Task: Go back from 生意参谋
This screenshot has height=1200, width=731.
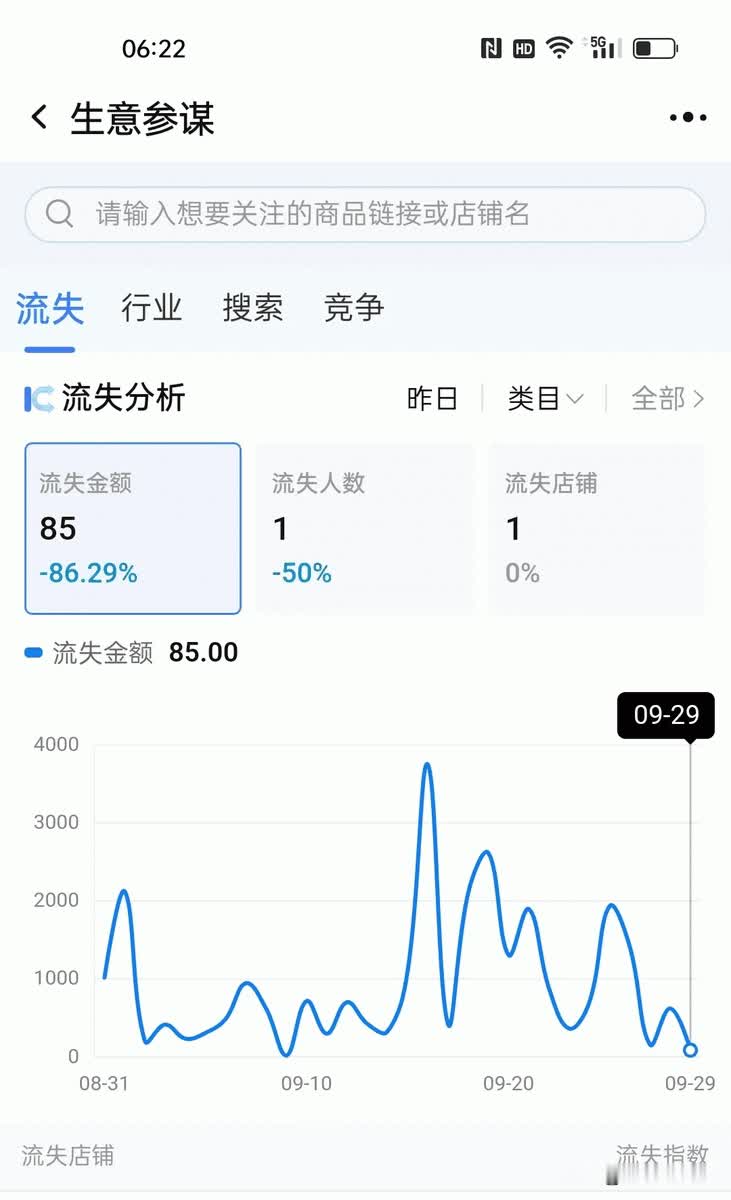Action: click(x=39, y=118)
